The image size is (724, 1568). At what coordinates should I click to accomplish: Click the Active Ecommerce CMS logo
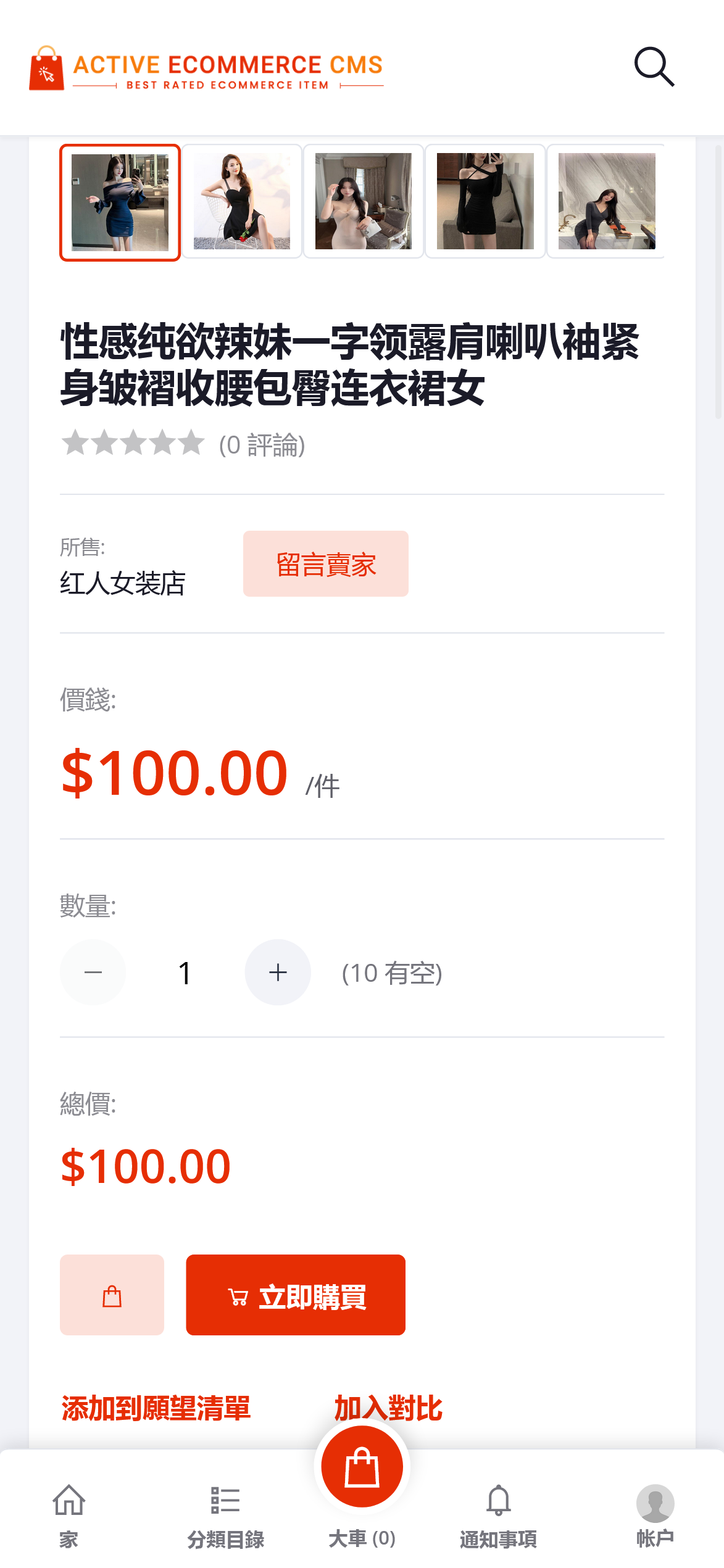point(207,68)
